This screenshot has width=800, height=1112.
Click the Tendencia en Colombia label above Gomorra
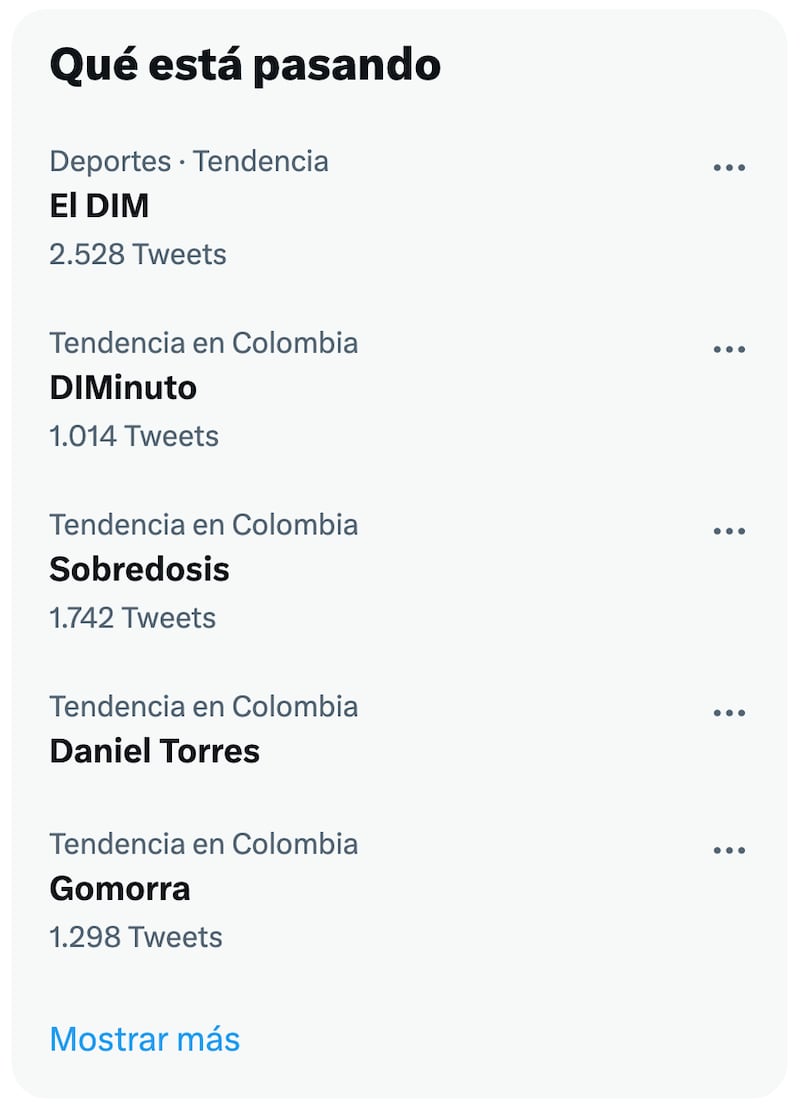pos(204,844)
